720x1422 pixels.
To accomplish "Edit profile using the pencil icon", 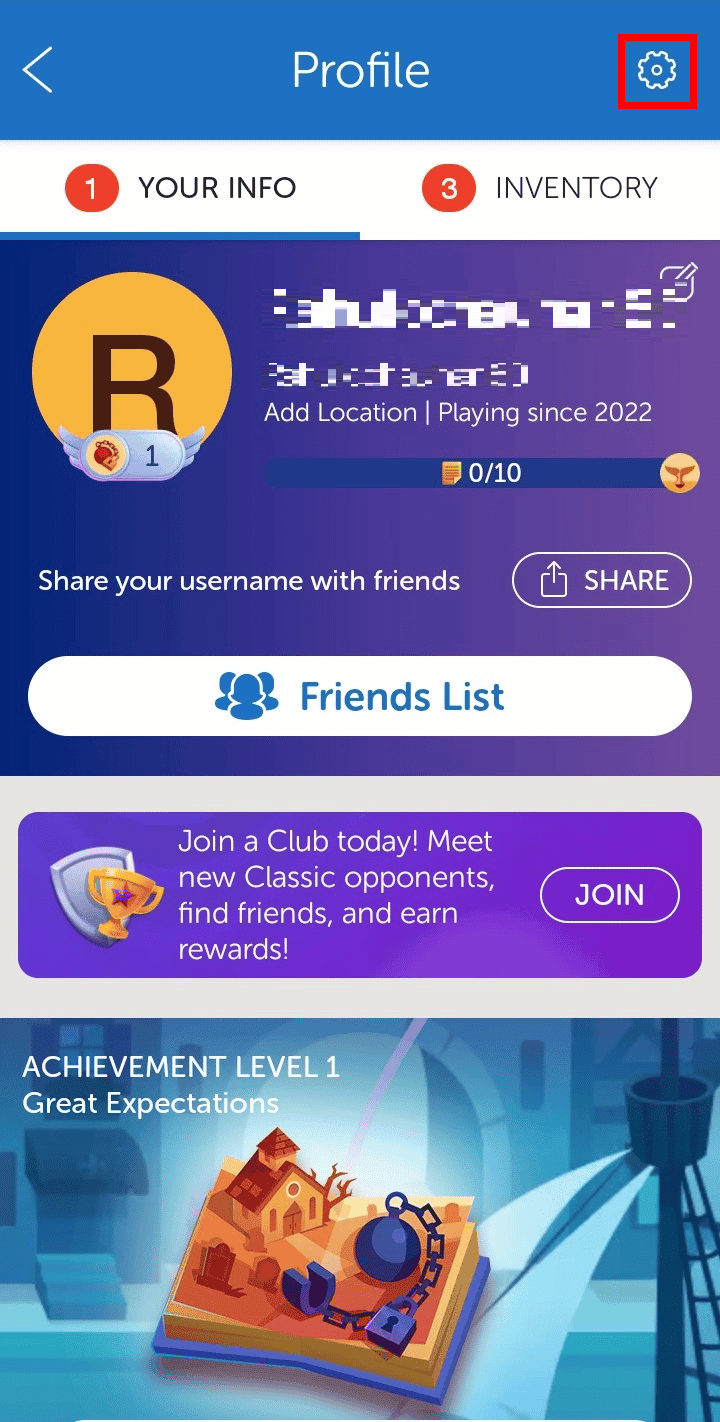I will click(x=678, y=282).
